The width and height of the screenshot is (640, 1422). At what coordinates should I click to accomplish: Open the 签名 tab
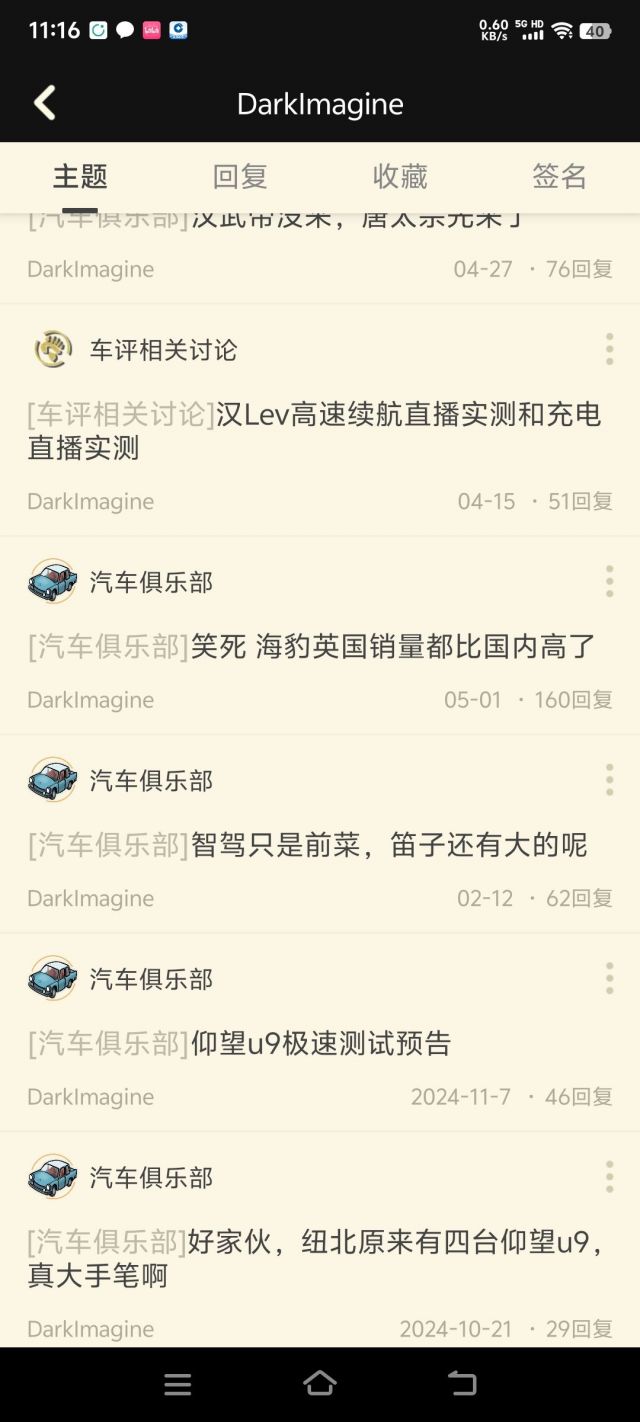(x=559, y=177)
